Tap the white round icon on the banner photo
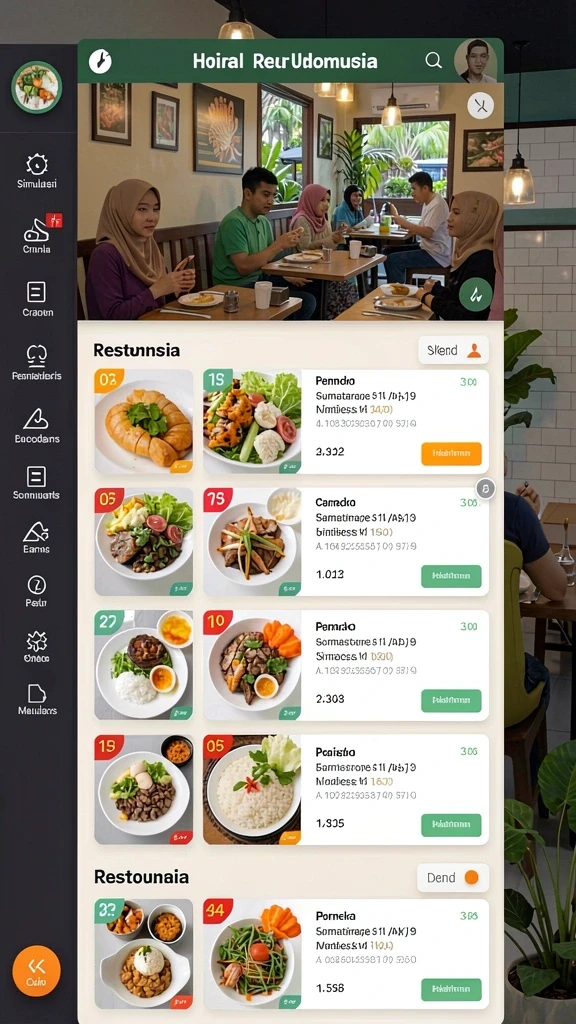This screenshot has height=1024, width=576. [481, 105]
